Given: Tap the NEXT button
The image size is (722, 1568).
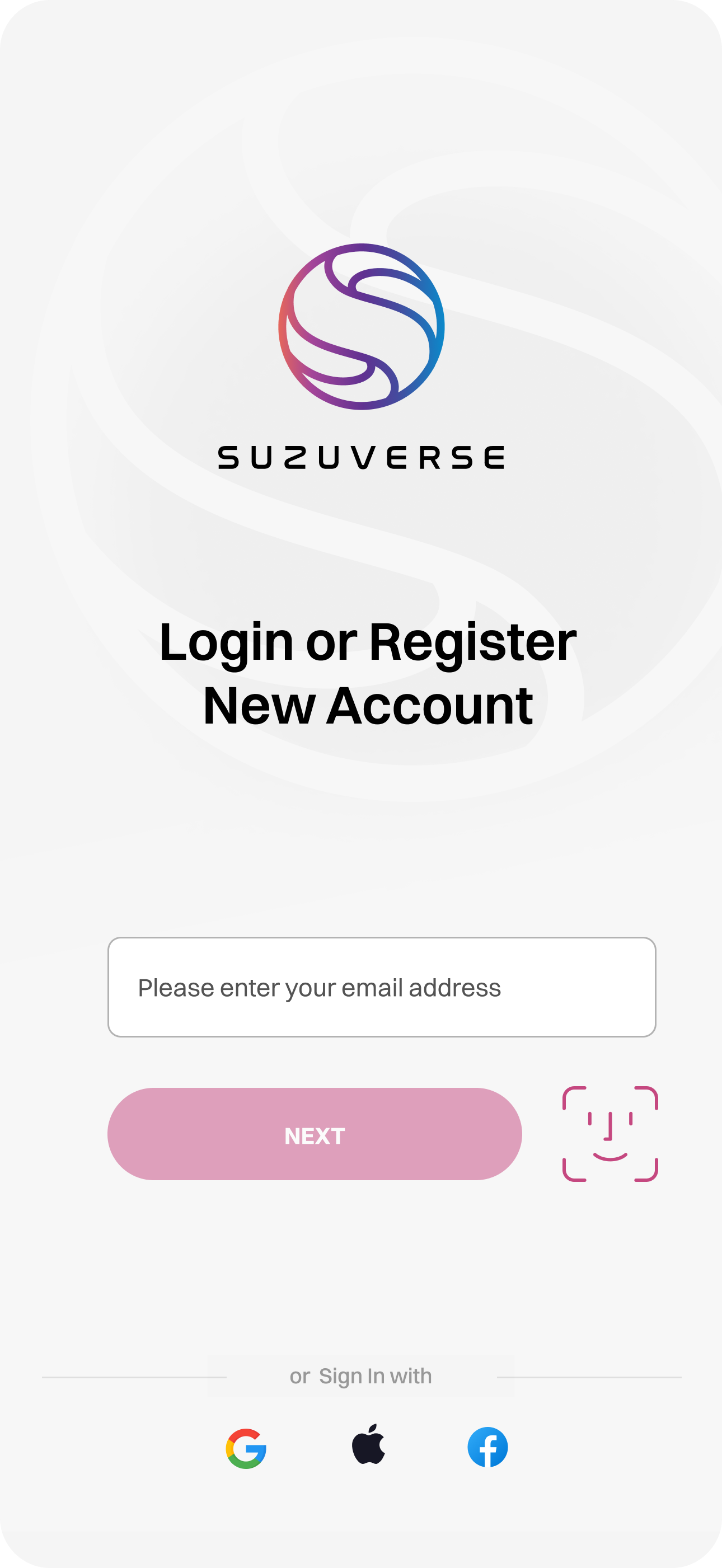Looking at the screenshot, I should click(x=314, y=1134).
